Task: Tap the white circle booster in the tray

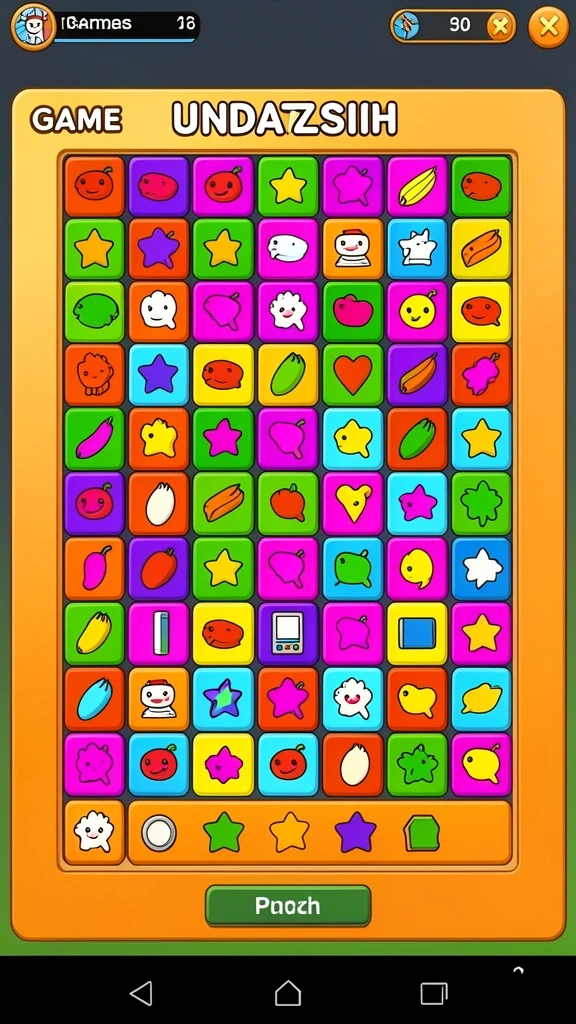Action: click(159, 833)
